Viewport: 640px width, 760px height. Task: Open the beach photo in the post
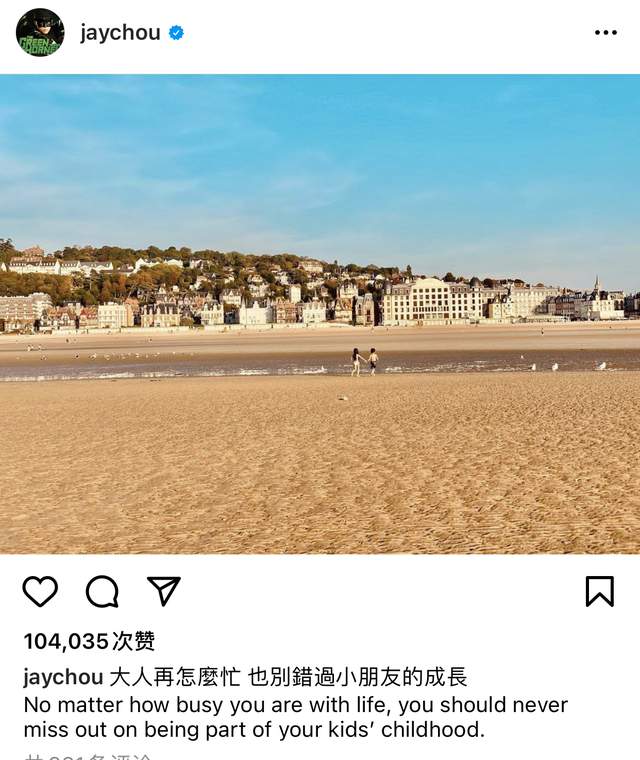[x=320, y=314]
